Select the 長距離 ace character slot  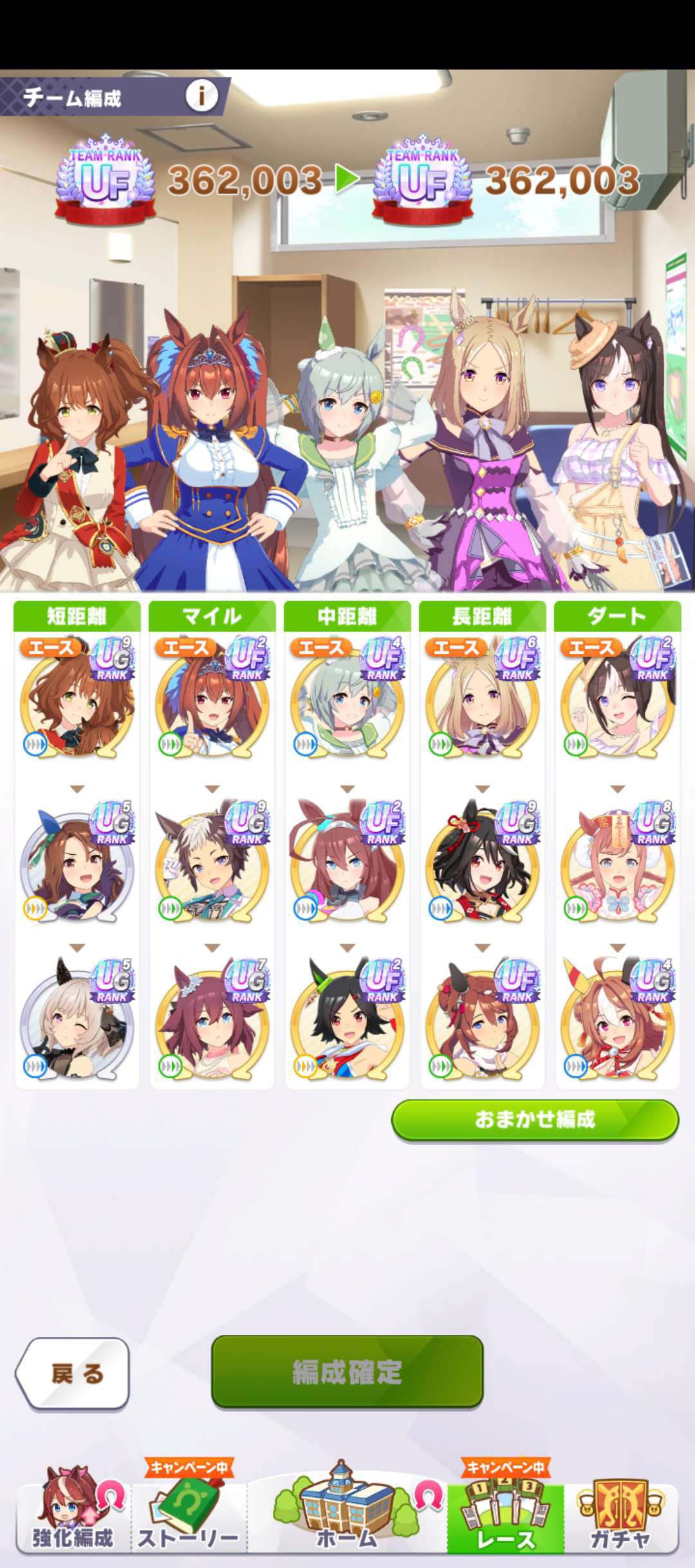pos(483,699)
